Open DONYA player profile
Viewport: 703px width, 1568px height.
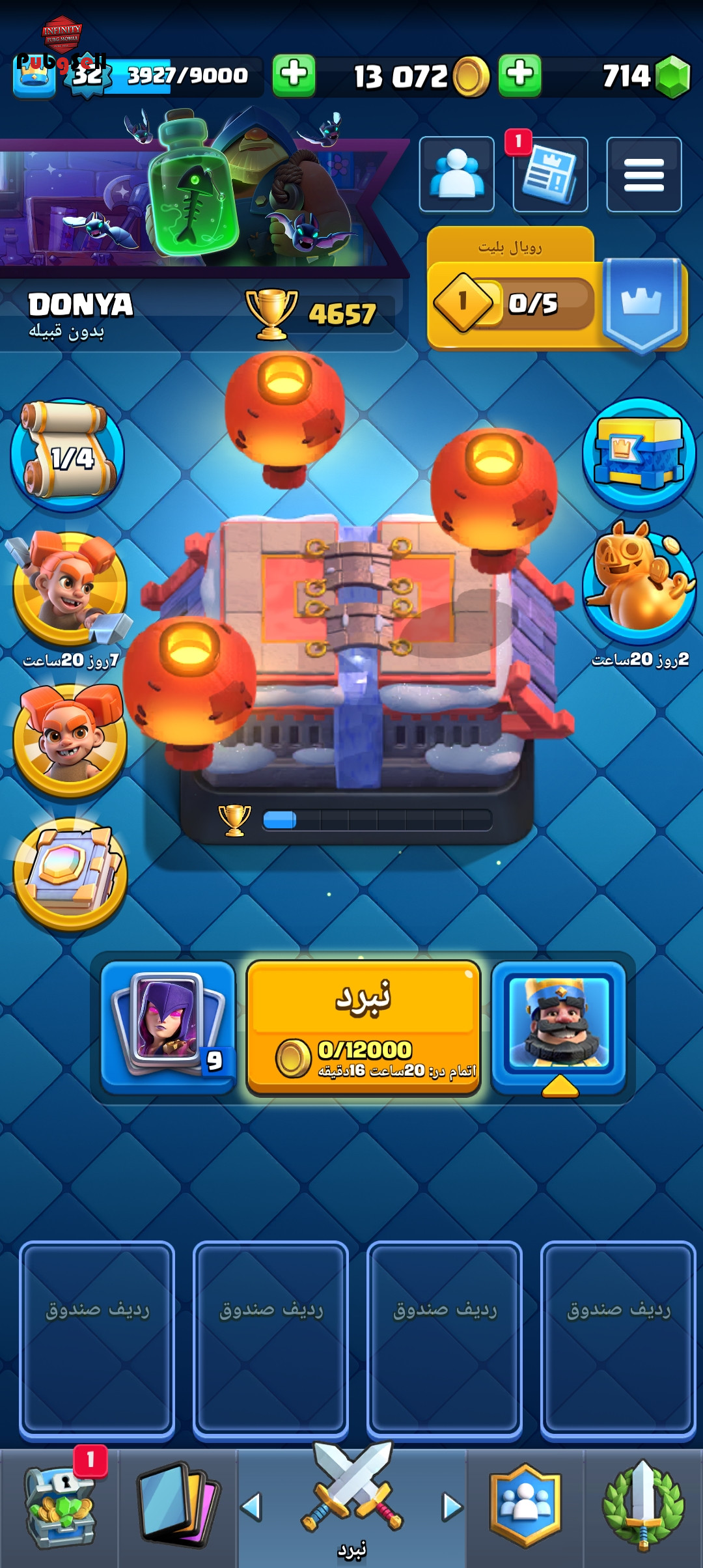click(80, 315)
